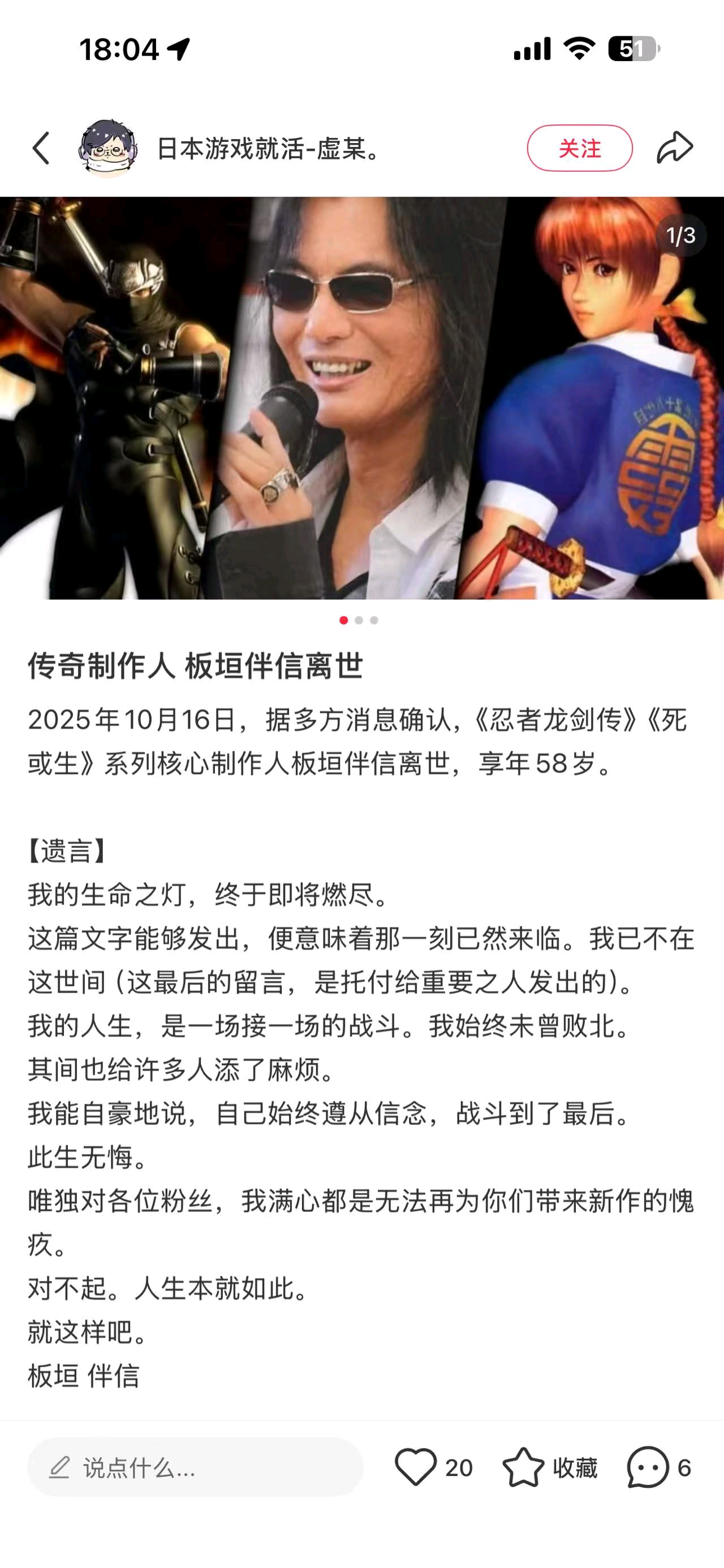Open the post's main image
The width and height of the screenshot is (724, 1568).
[361, 397]
